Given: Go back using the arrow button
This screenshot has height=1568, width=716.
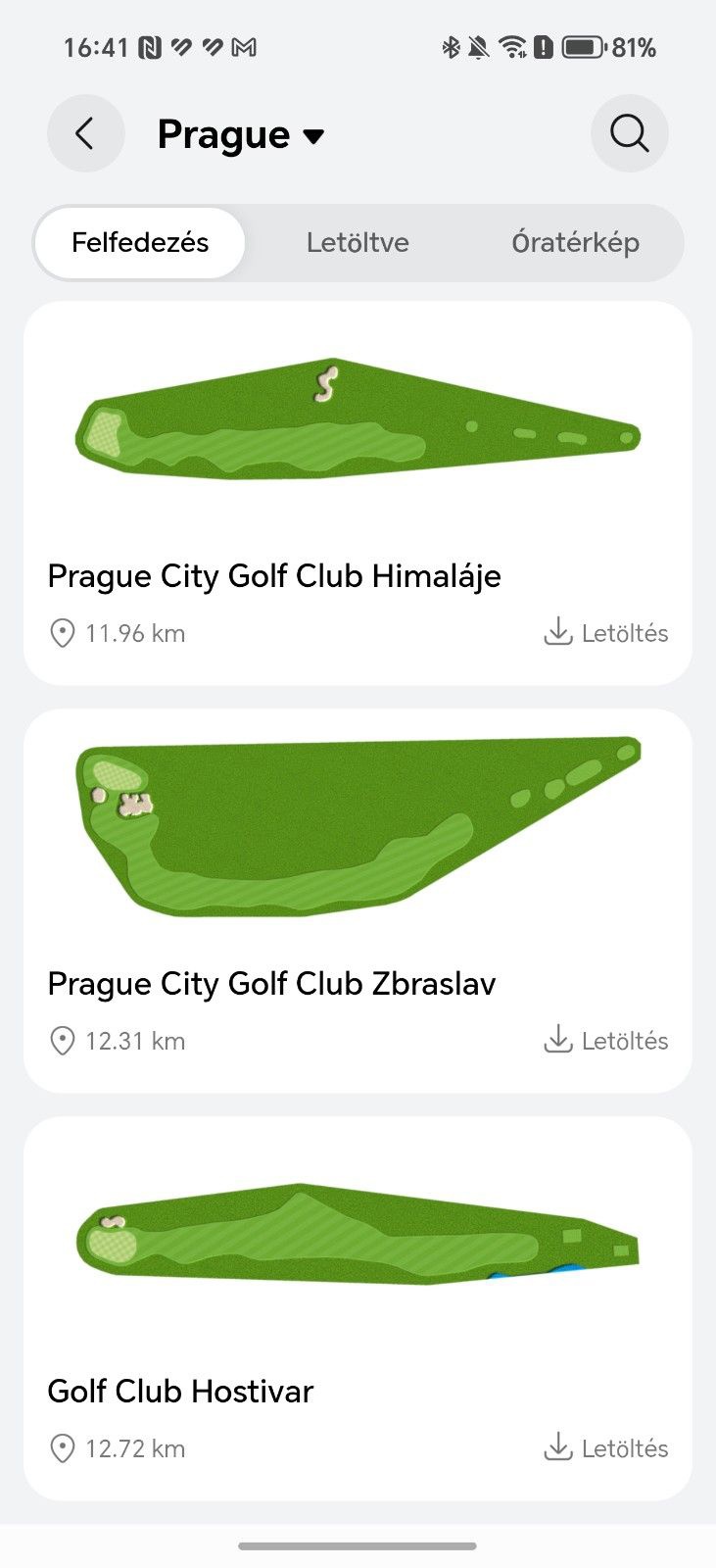Looking at the screenshot, I should [x=85, y=133].
